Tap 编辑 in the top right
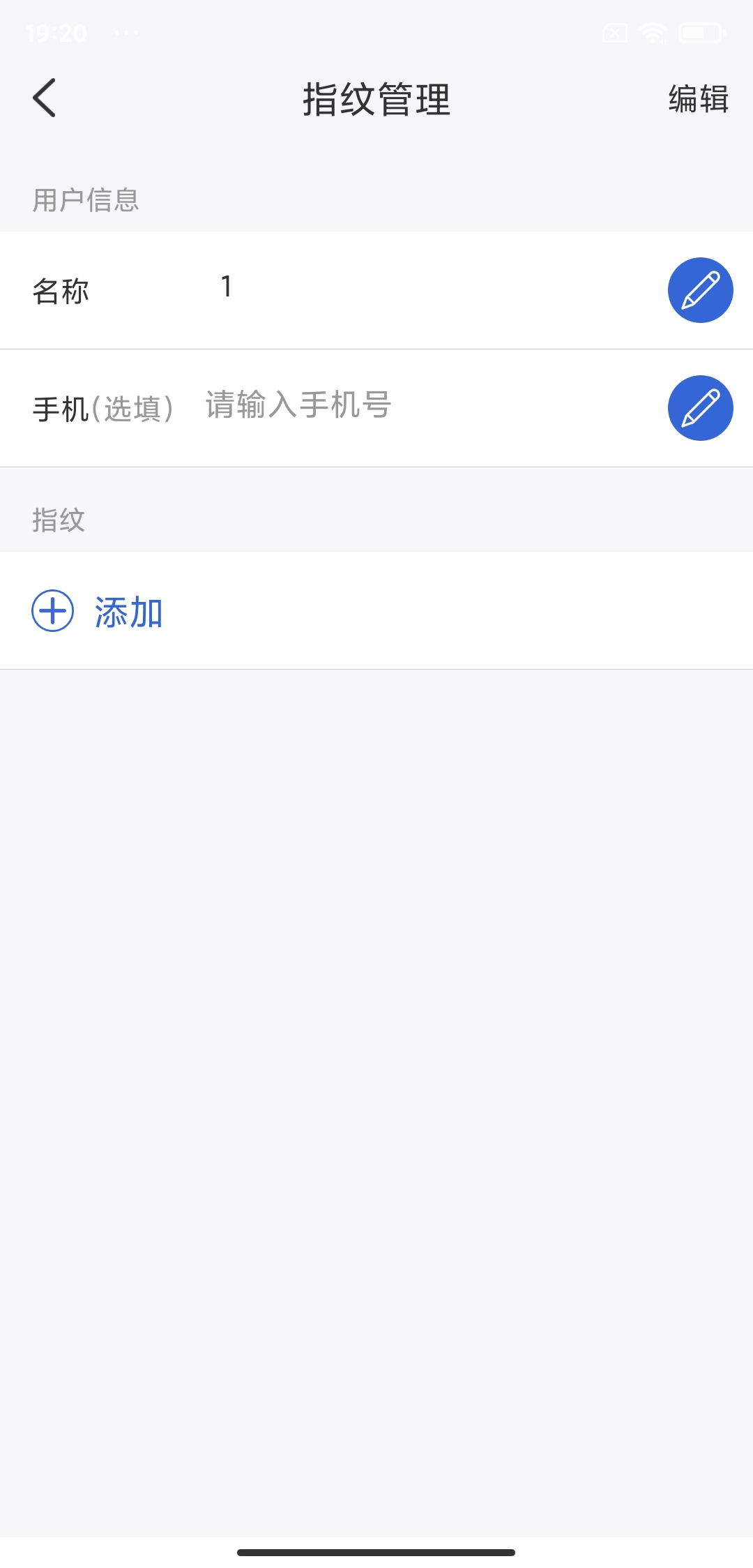Screen dimensions: 753x1568 pos(699,99)
